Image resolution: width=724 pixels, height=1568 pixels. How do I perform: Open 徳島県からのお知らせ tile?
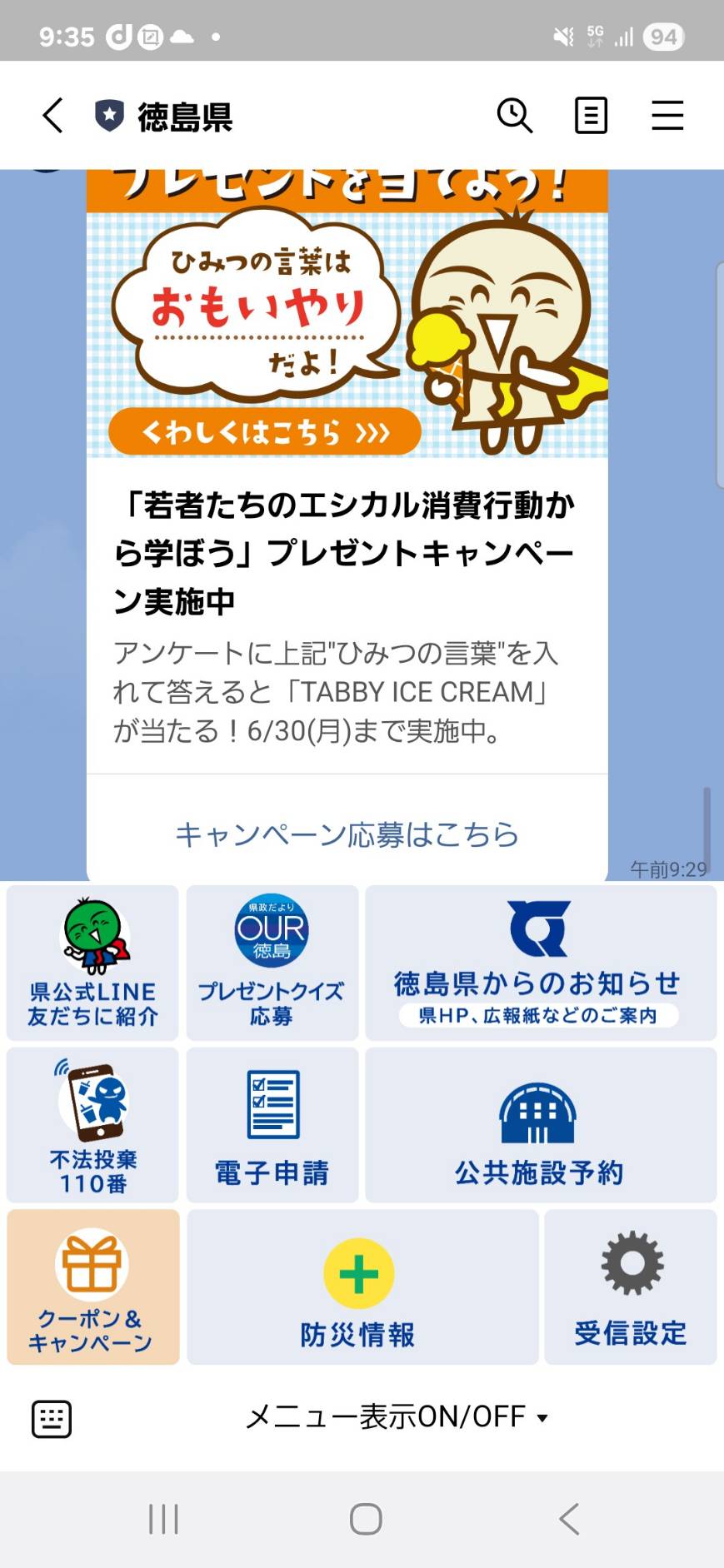pyautogui.click(x=540, y=963)
